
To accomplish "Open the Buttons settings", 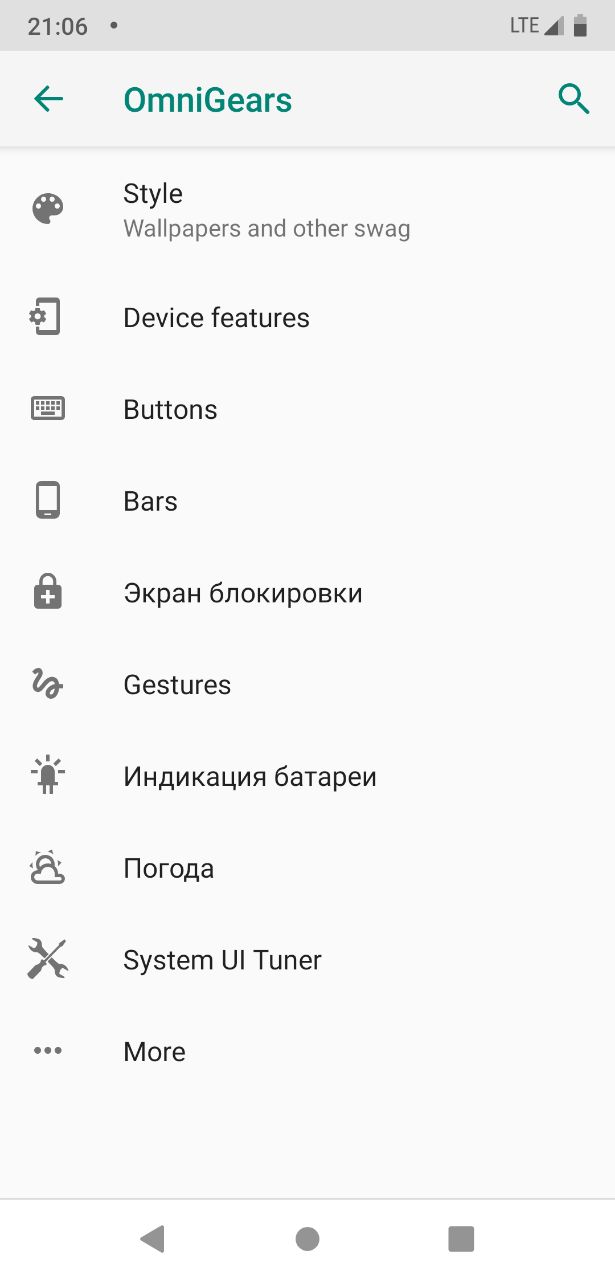I will [x=307, y=410].
